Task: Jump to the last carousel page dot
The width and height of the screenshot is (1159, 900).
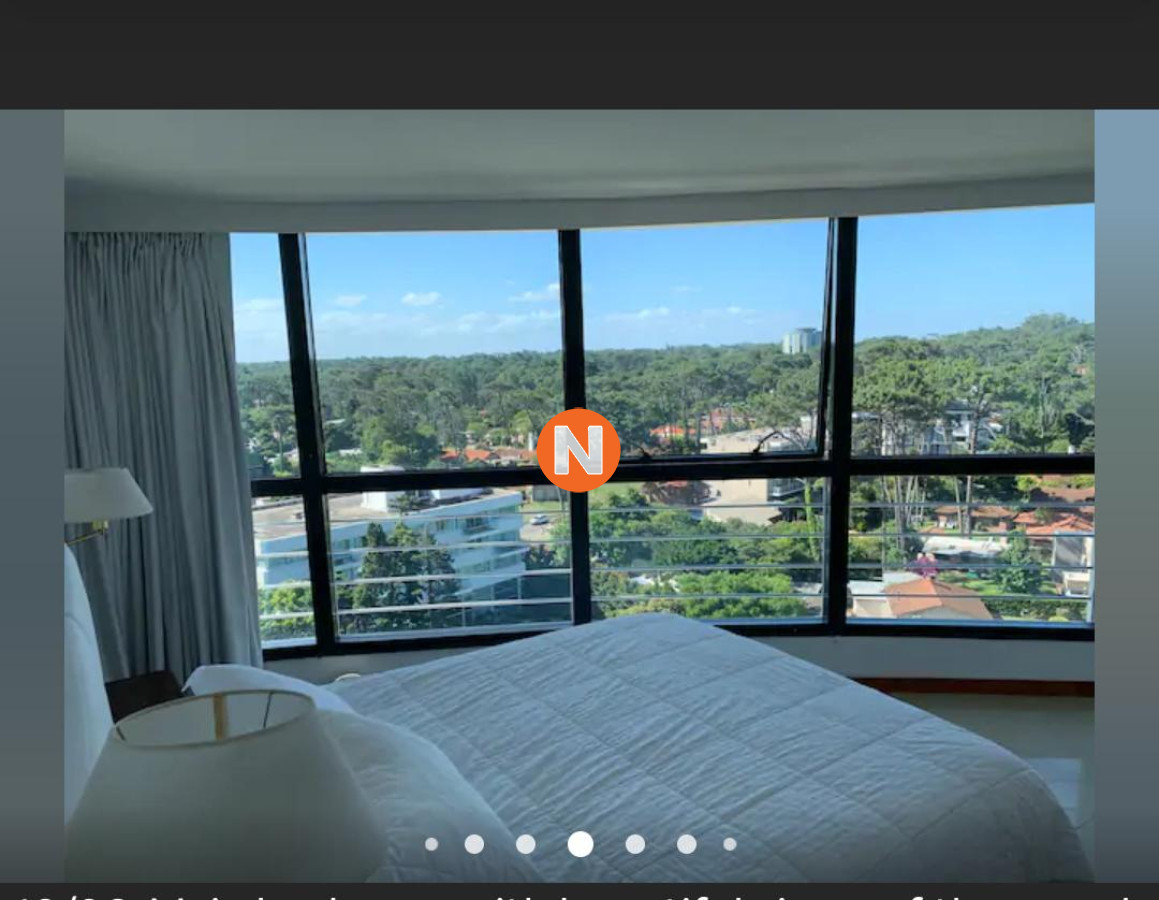Action: pos(730,844)
